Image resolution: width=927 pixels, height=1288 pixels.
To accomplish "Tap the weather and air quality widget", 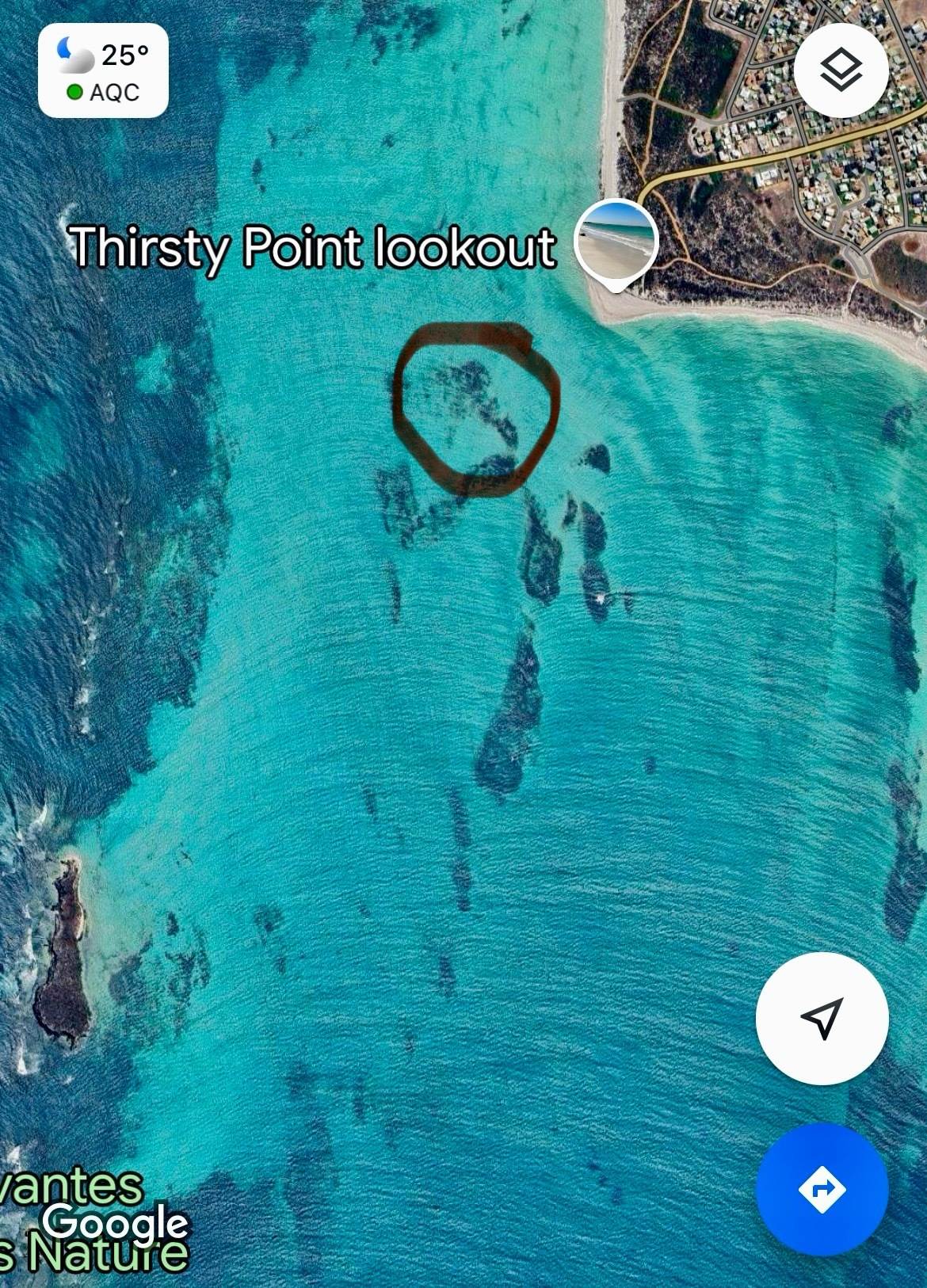I will tap(103, 71).
